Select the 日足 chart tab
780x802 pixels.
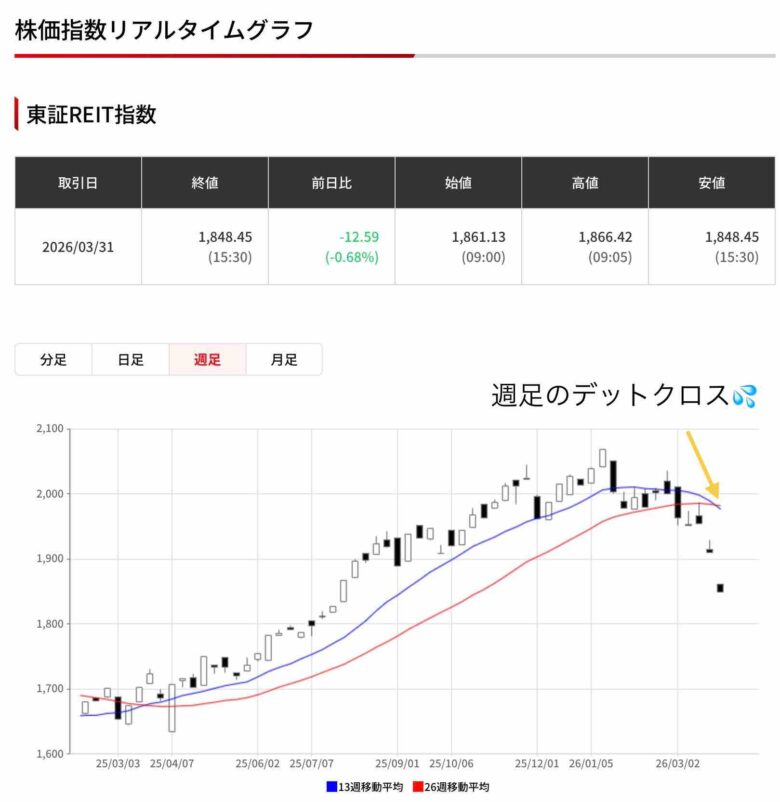pyautogui.click(x=130, y=360)
